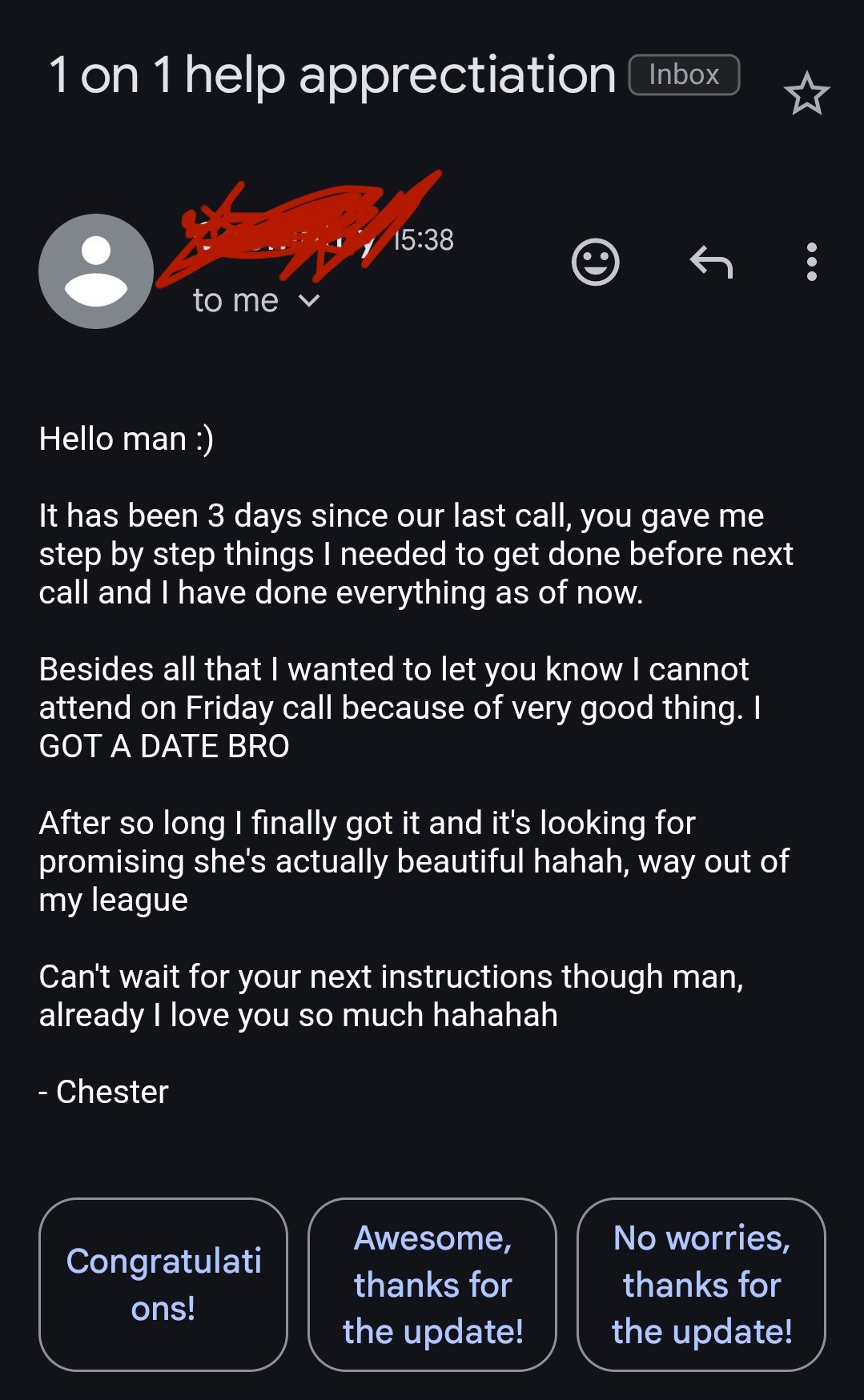Image resolution: width=864 pixels, height=1400 pixels.
Task: Reply to the email
Action: [x=711, y=263]
